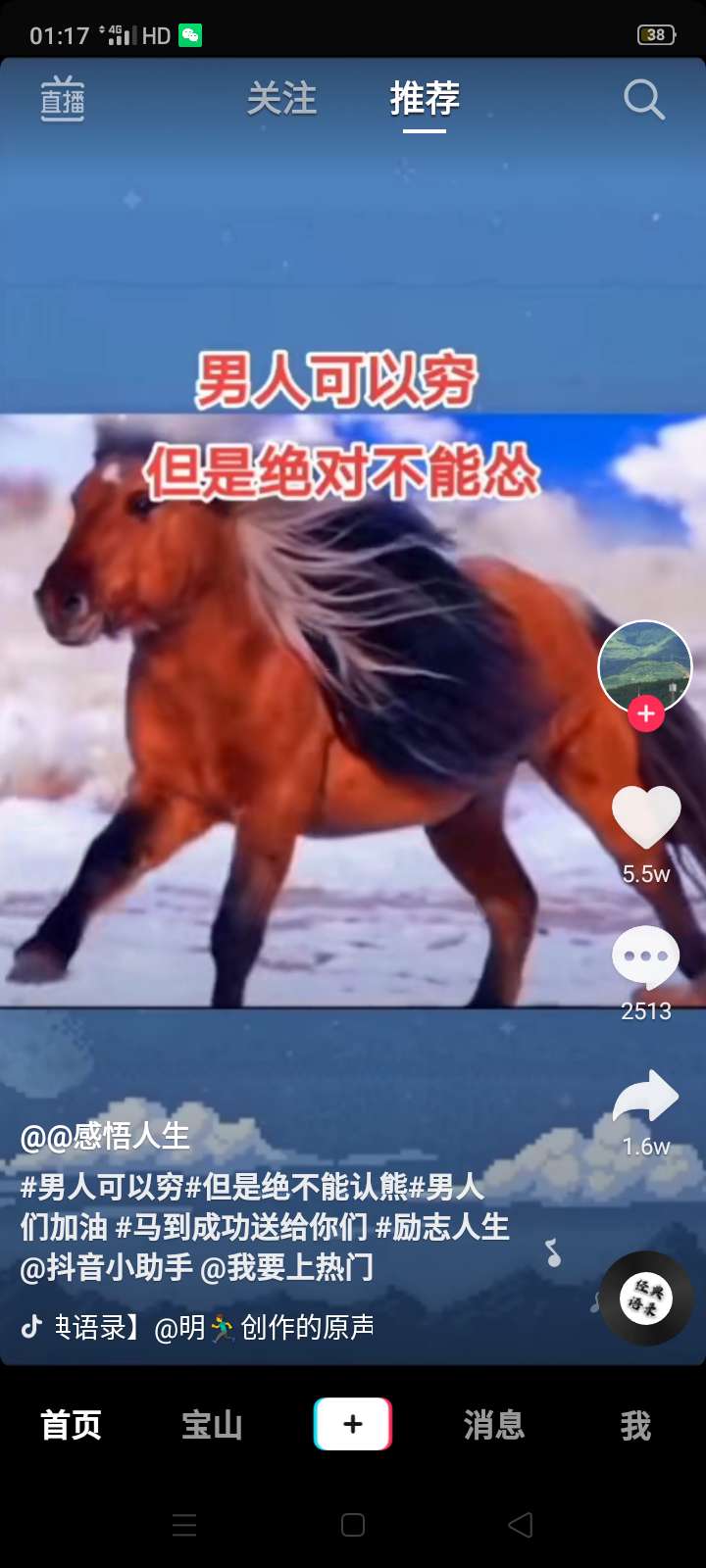Switch to the 推荐 tab
Viewport: 706px width, 1568px height.
(425, 99)
